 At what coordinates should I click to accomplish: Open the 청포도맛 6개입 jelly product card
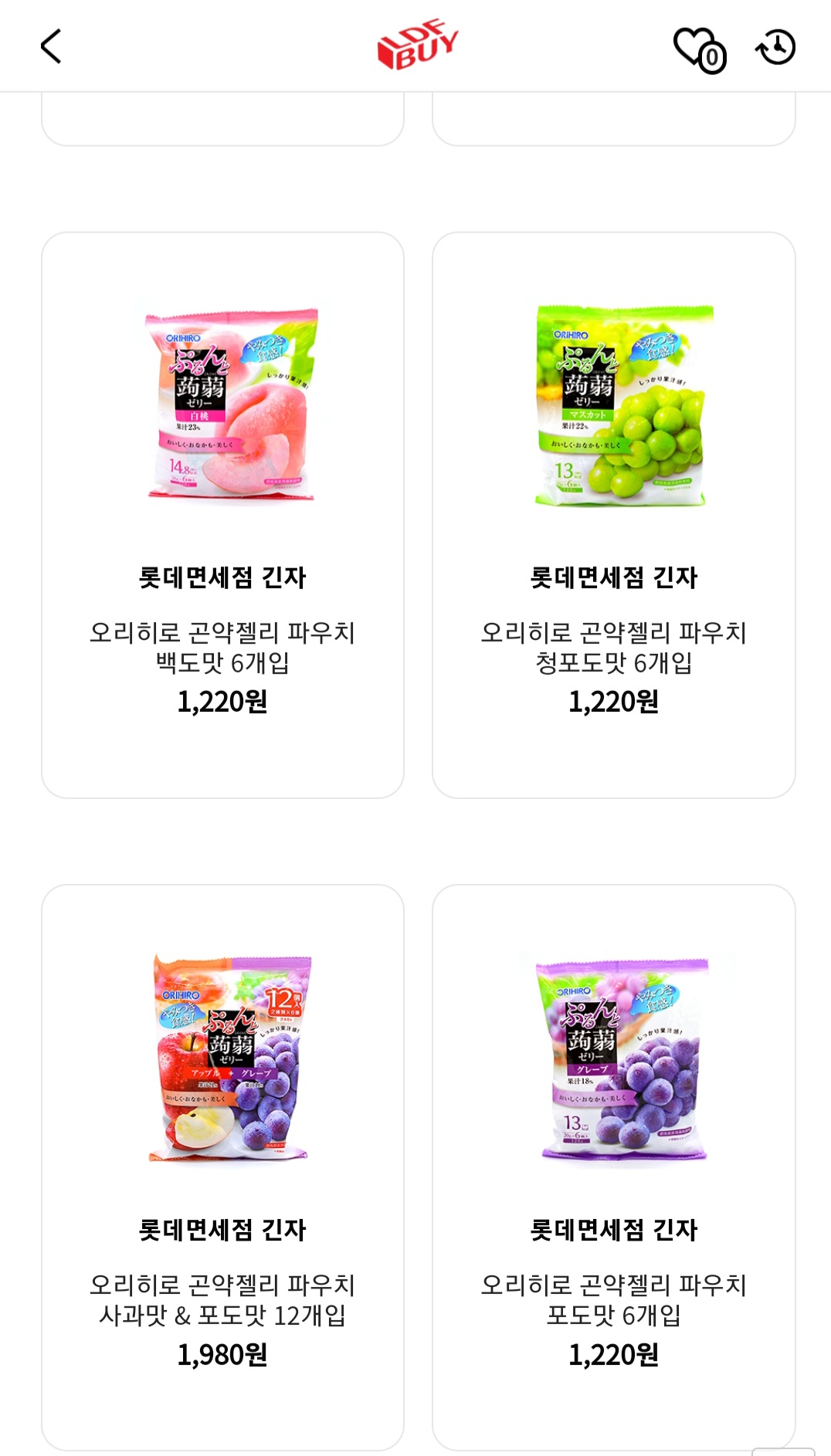tap(613, 514)
